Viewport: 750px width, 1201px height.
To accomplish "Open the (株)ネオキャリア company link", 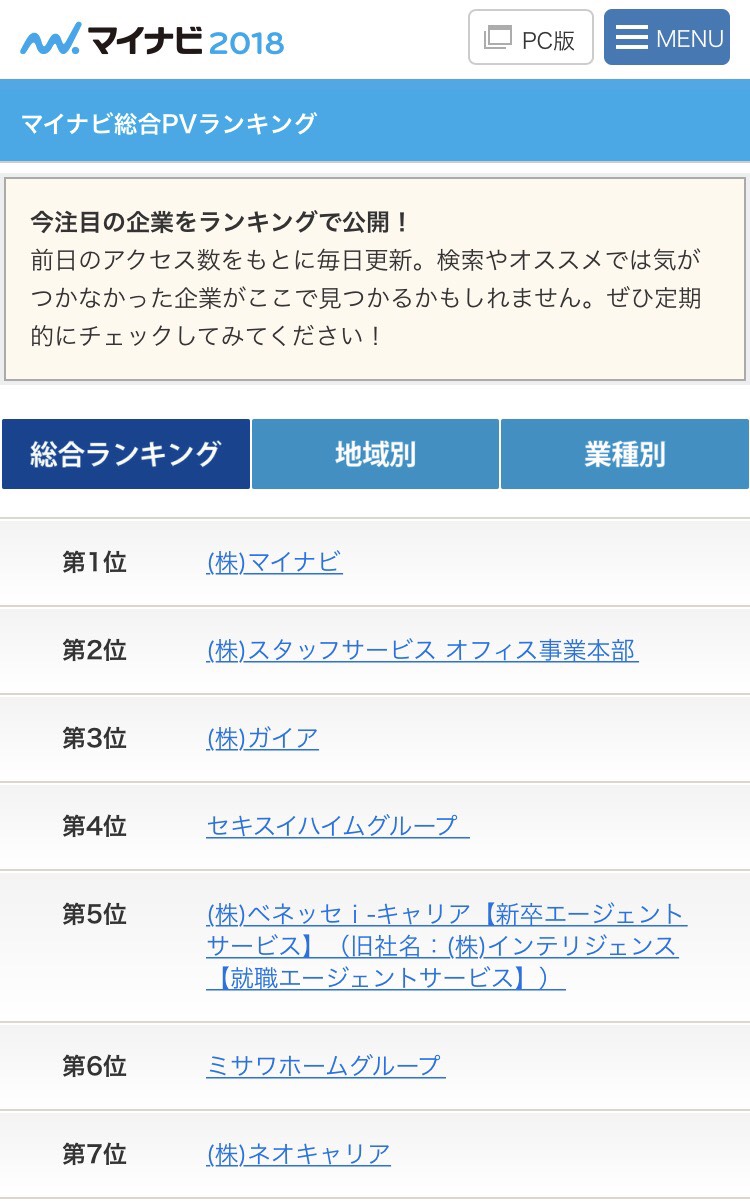I will [298, 1153].
